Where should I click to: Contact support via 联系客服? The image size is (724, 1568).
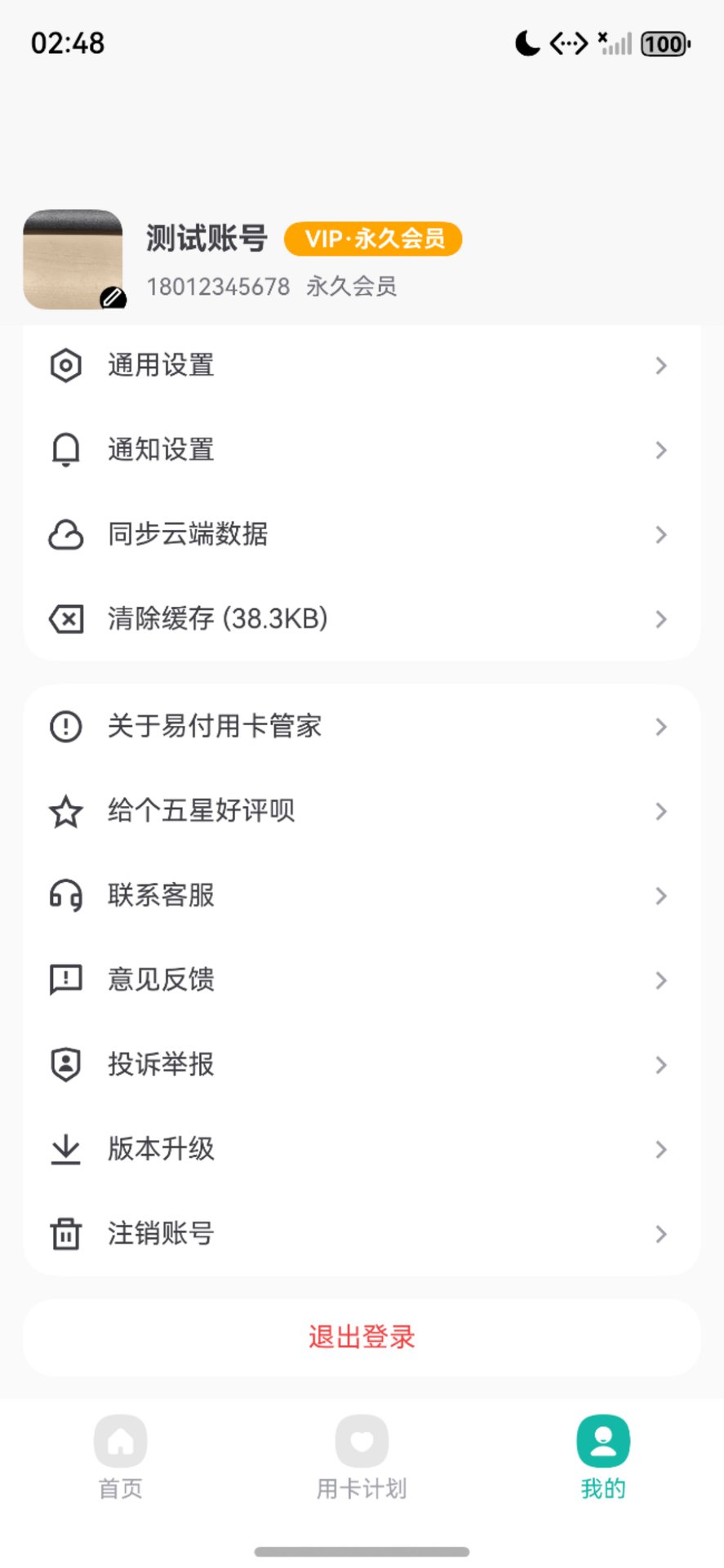pos(361,895)
